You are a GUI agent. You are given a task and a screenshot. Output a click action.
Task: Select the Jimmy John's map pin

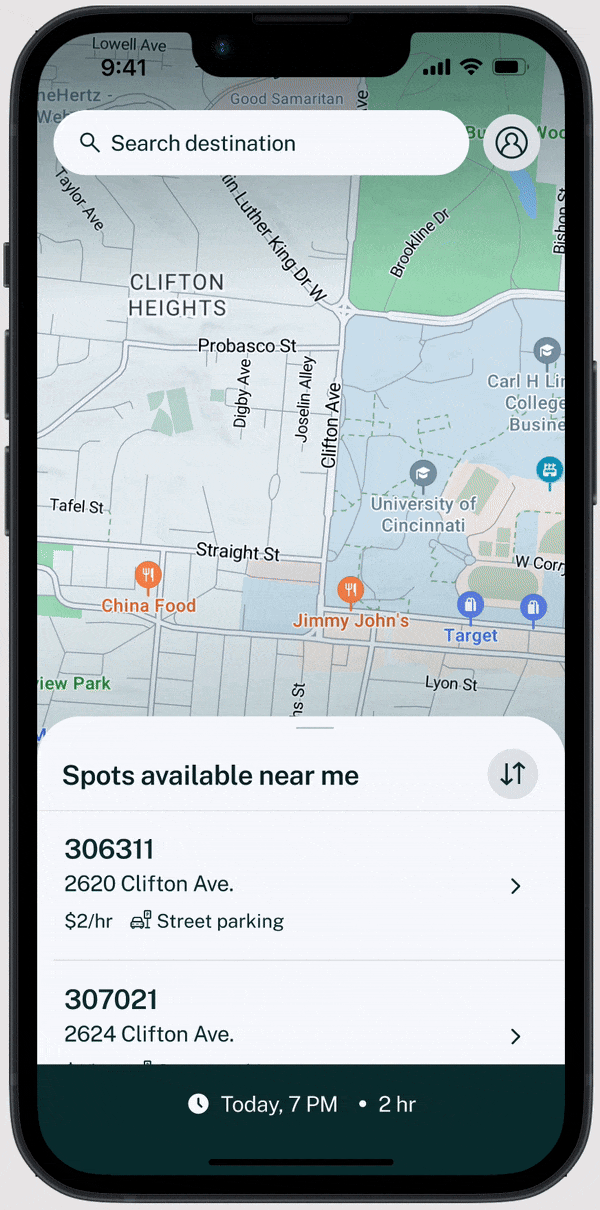(x=350, y=592)
